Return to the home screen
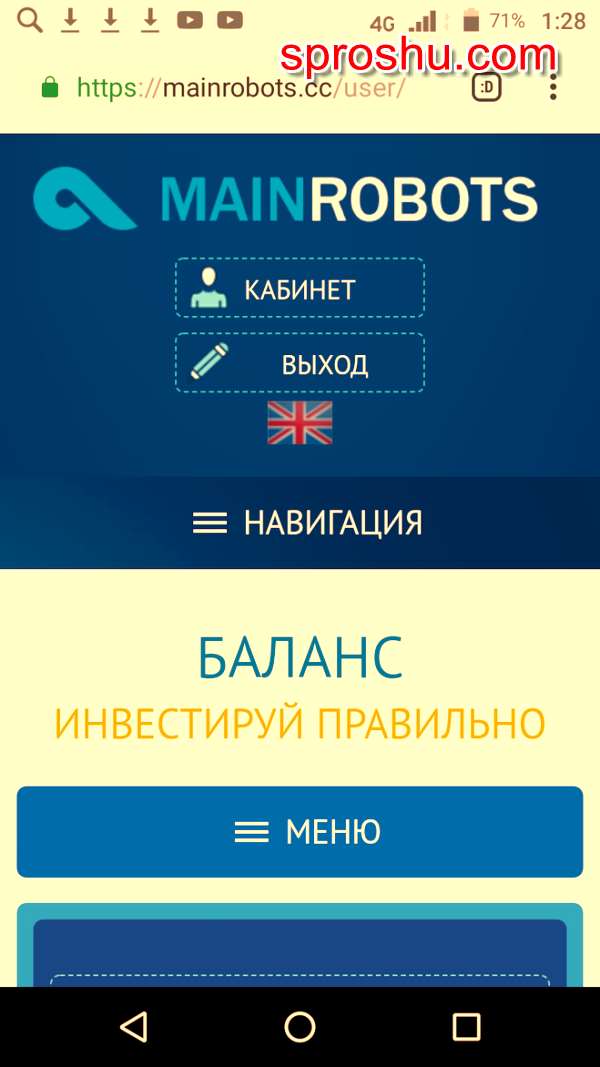This screenshot has width=600, height=1067. click(300, 1026)
